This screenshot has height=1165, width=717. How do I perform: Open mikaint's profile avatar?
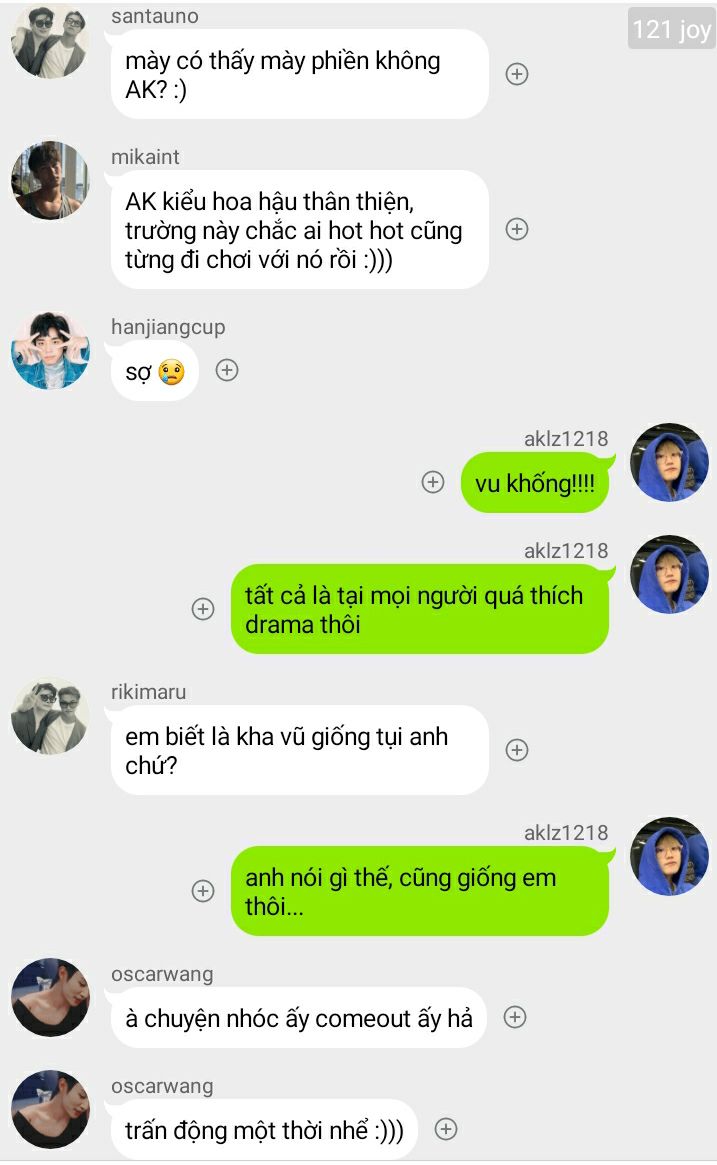(x=51, y=180)
